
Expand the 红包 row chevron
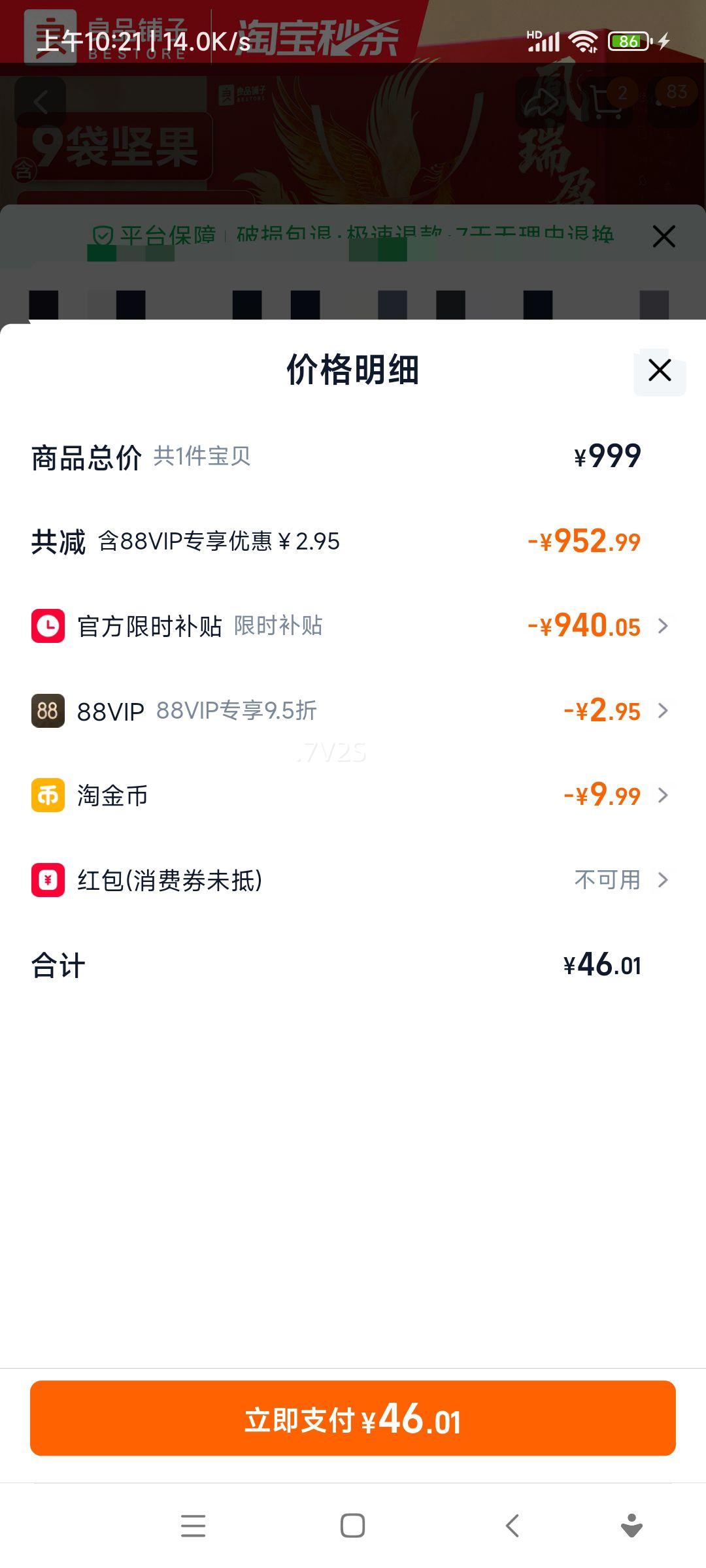pyautogui.click(x=663, y=881)
